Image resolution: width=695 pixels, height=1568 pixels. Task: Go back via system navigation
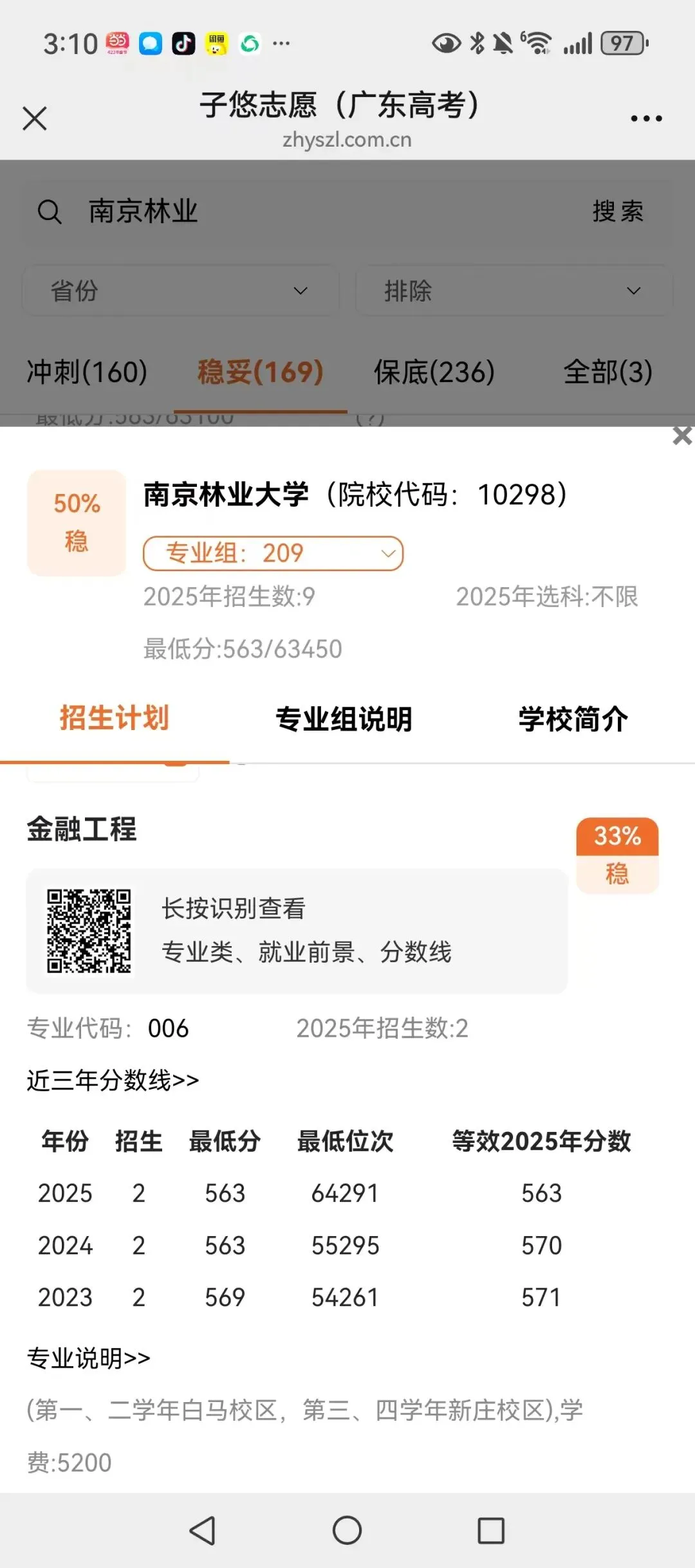(202, 1530)
